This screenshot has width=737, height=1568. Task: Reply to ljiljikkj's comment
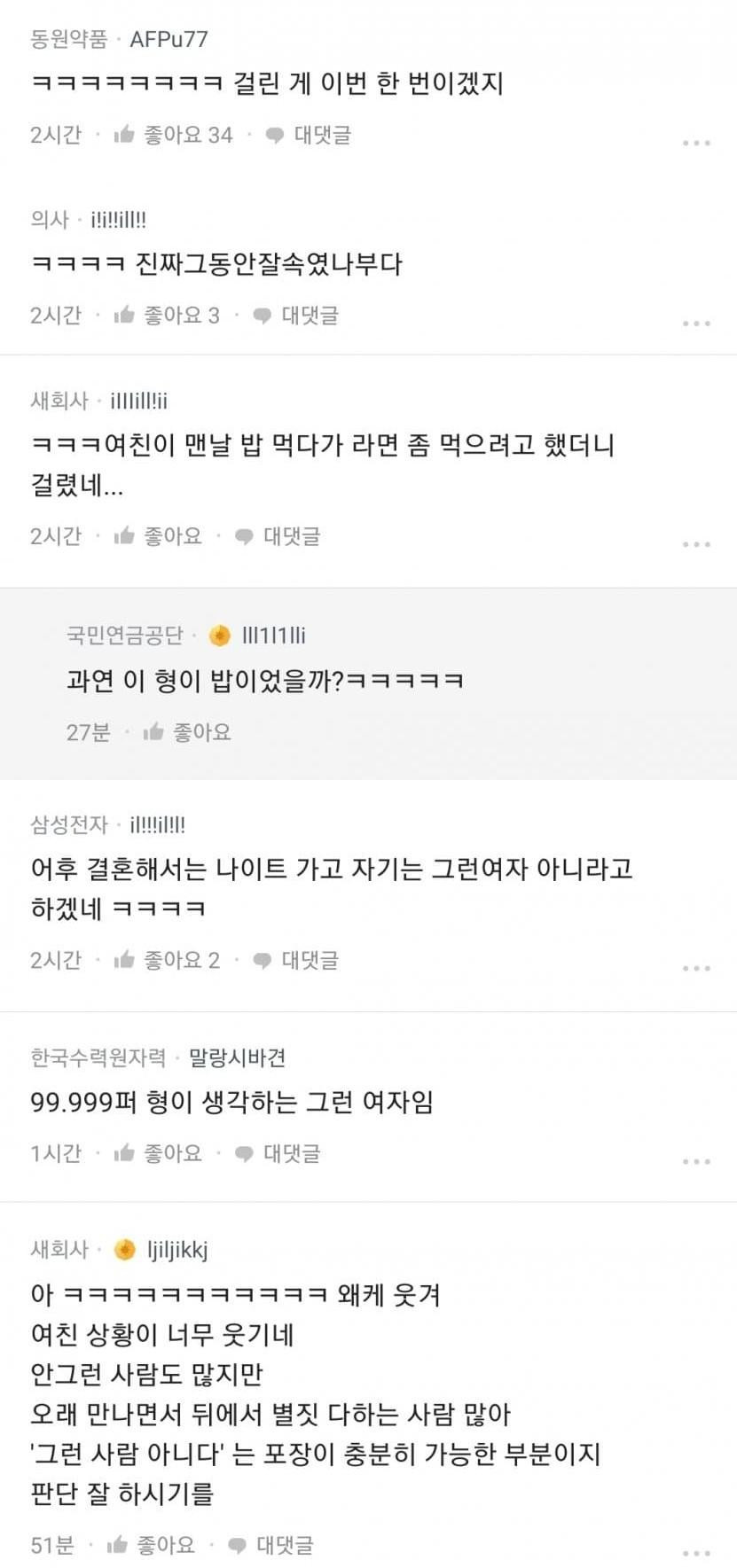point(270,1545)
